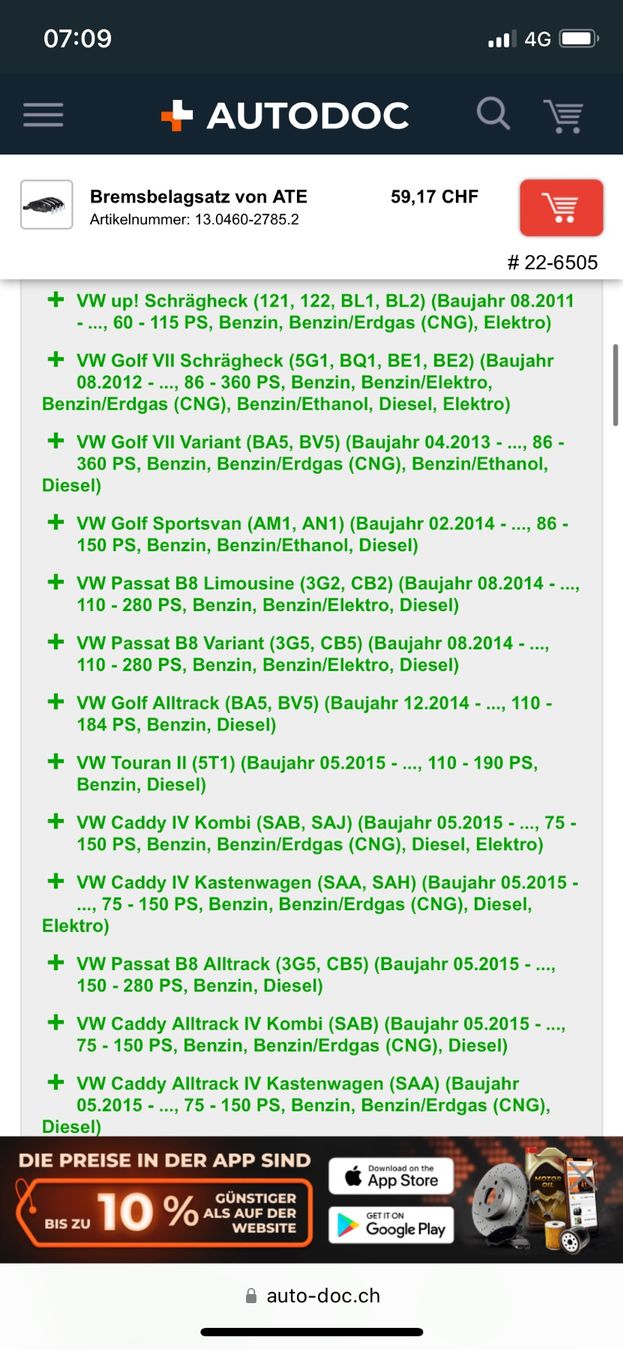Expand VW Caddy Alltrack IV Kombi entry

(x=56, y=1024)
